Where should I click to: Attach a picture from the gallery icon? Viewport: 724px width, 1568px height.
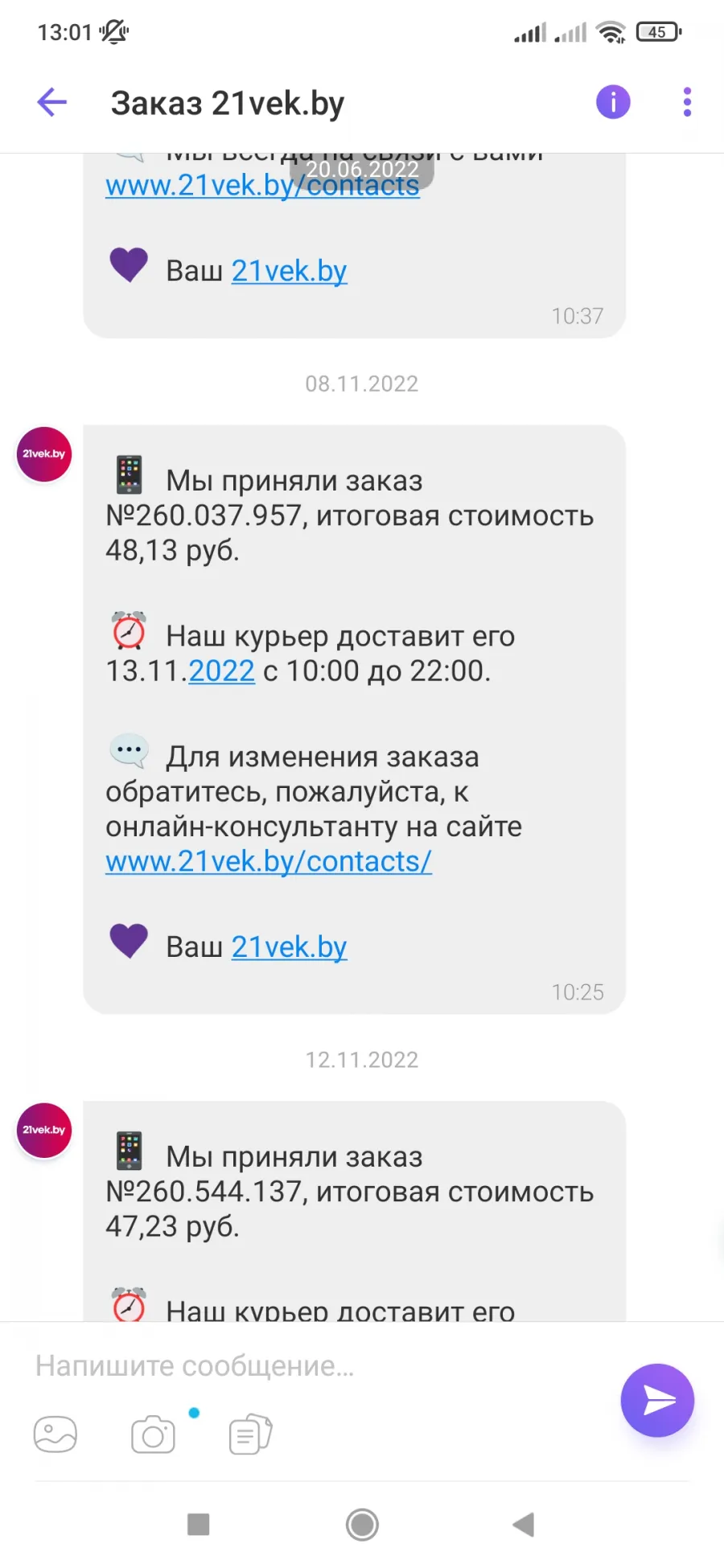coord(56,1435)
